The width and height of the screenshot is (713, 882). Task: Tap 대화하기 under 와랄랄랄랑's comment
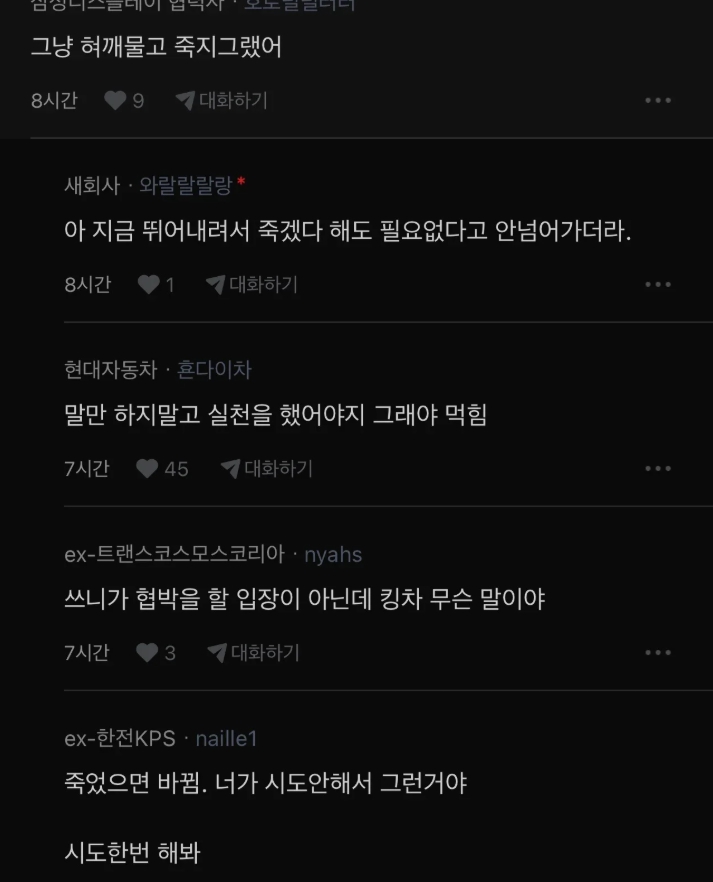[252, 285]
